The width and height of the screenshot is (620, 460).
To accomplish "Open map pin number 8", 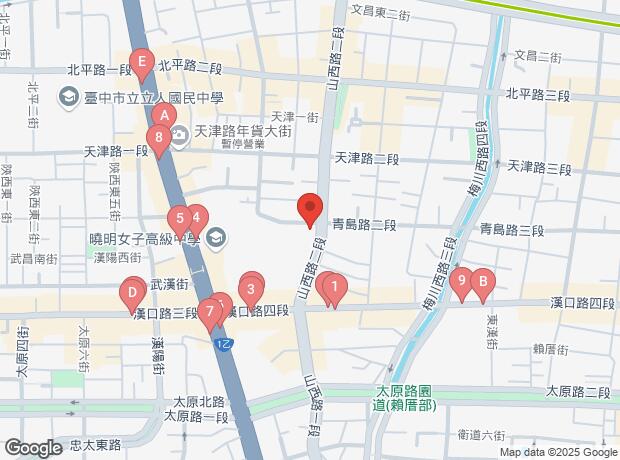I will [x=159, y=136].
